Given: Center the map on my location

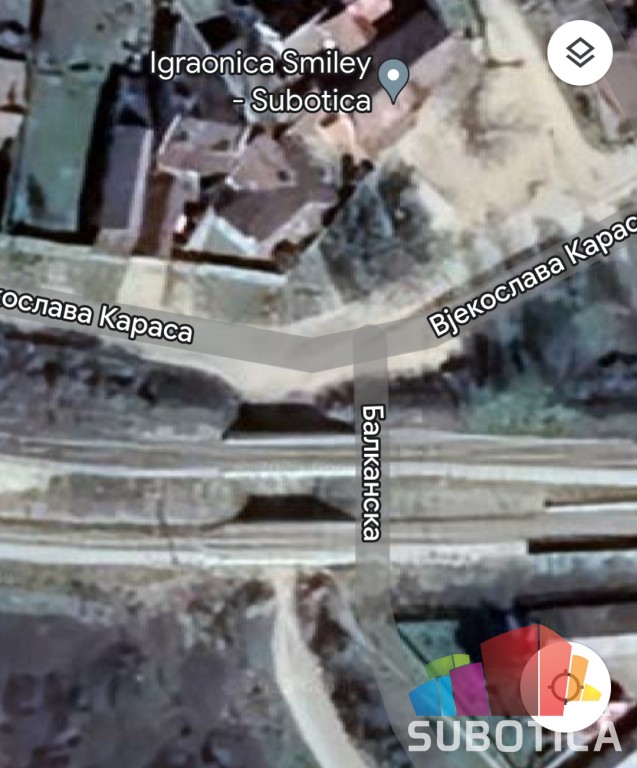Looking at the screenshot, I should click(x=566, y=686).
